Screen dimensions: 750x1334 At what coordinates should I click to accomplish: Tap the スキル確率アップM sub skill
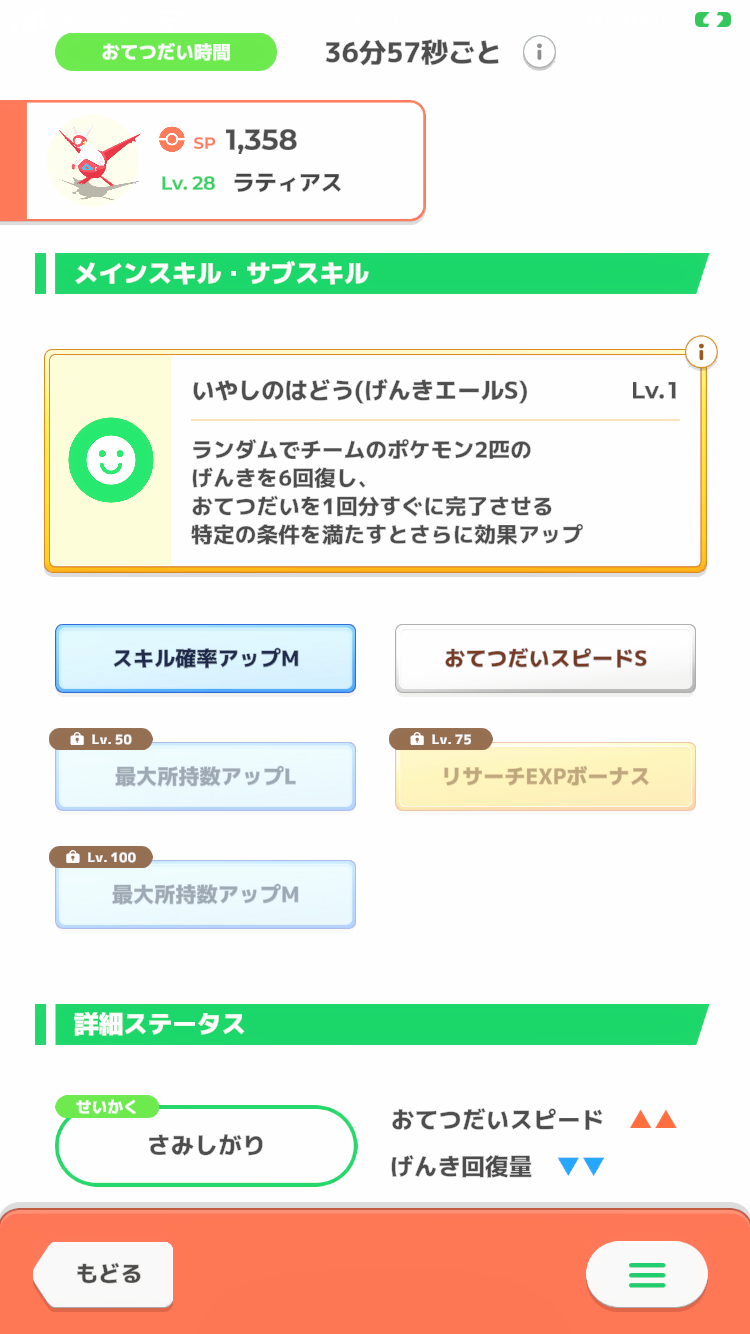[205, 659]
